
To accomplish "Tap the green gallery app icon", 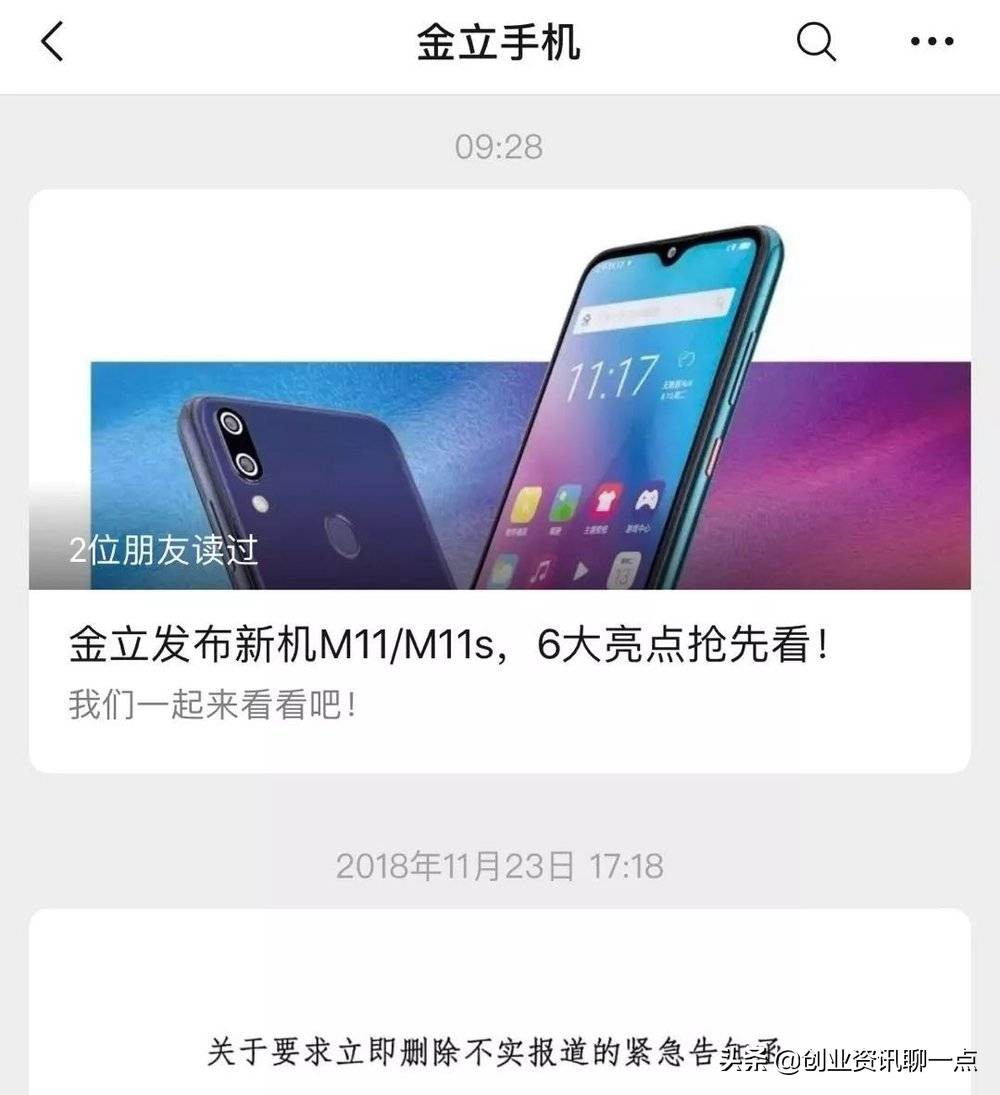I will click(565, 500).
